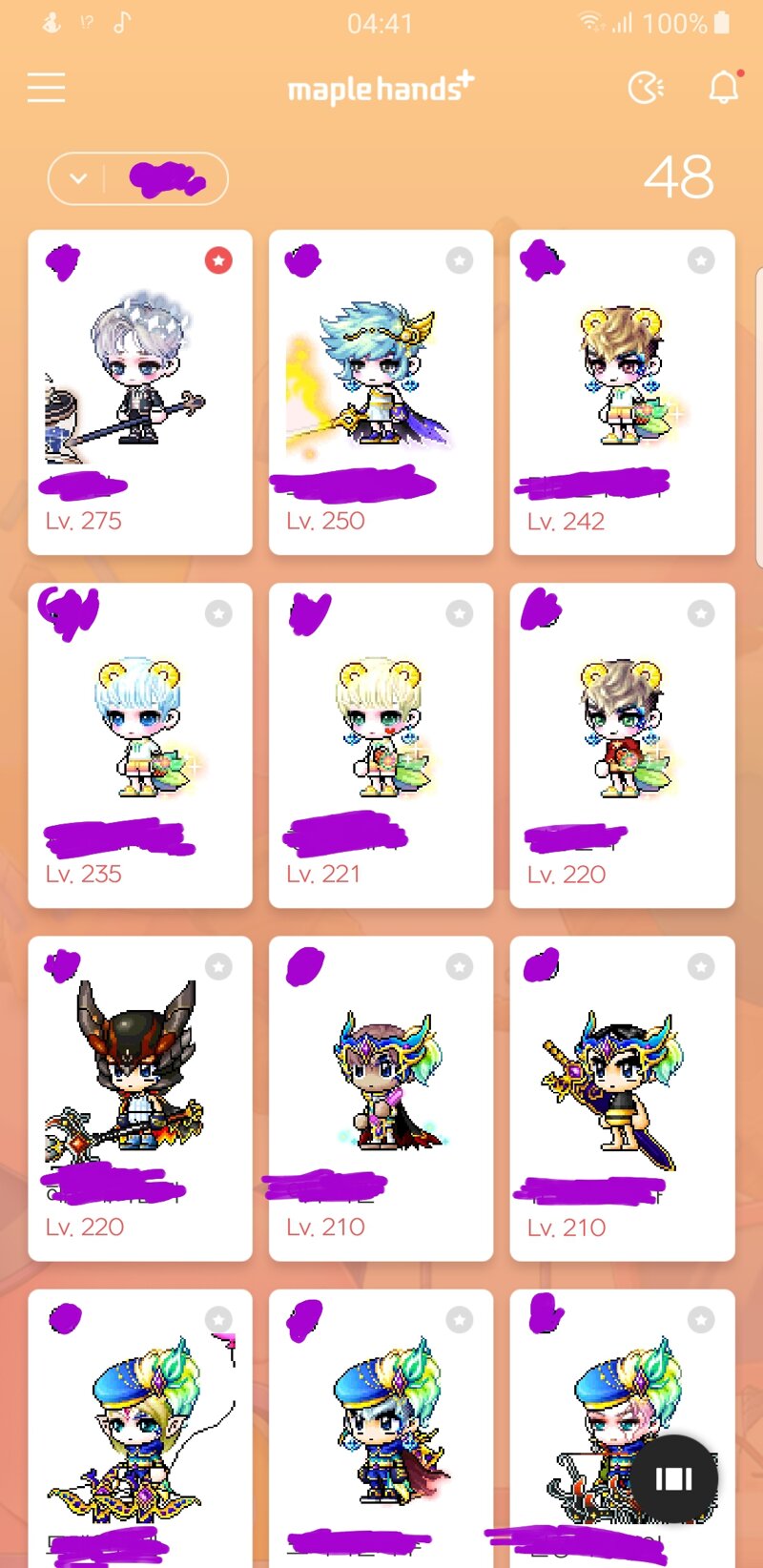
Task: Open the notifications bell
Action: click(723, 88)
